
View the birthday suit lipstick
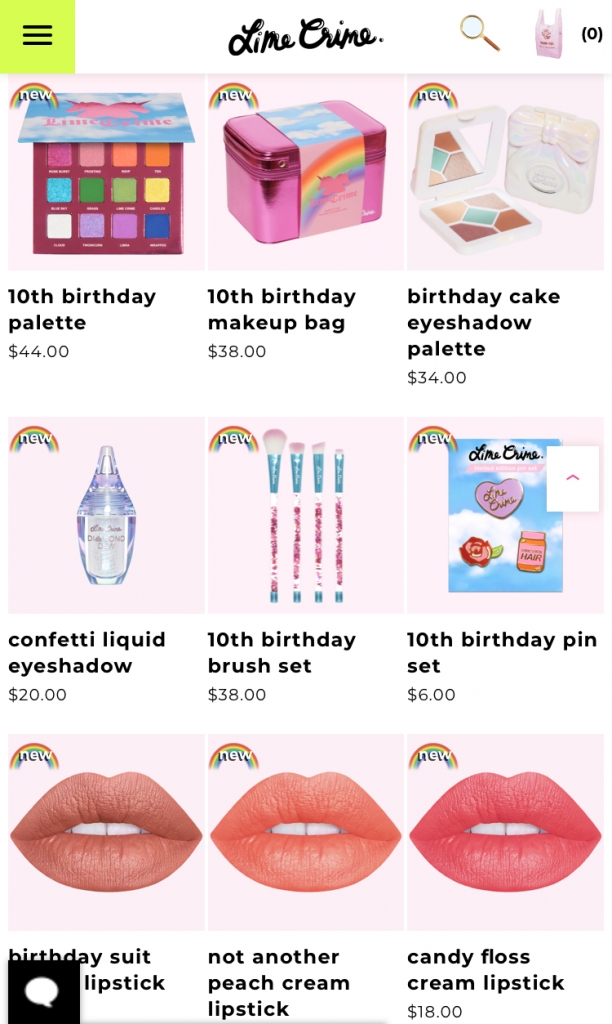(x=106, y=833)
